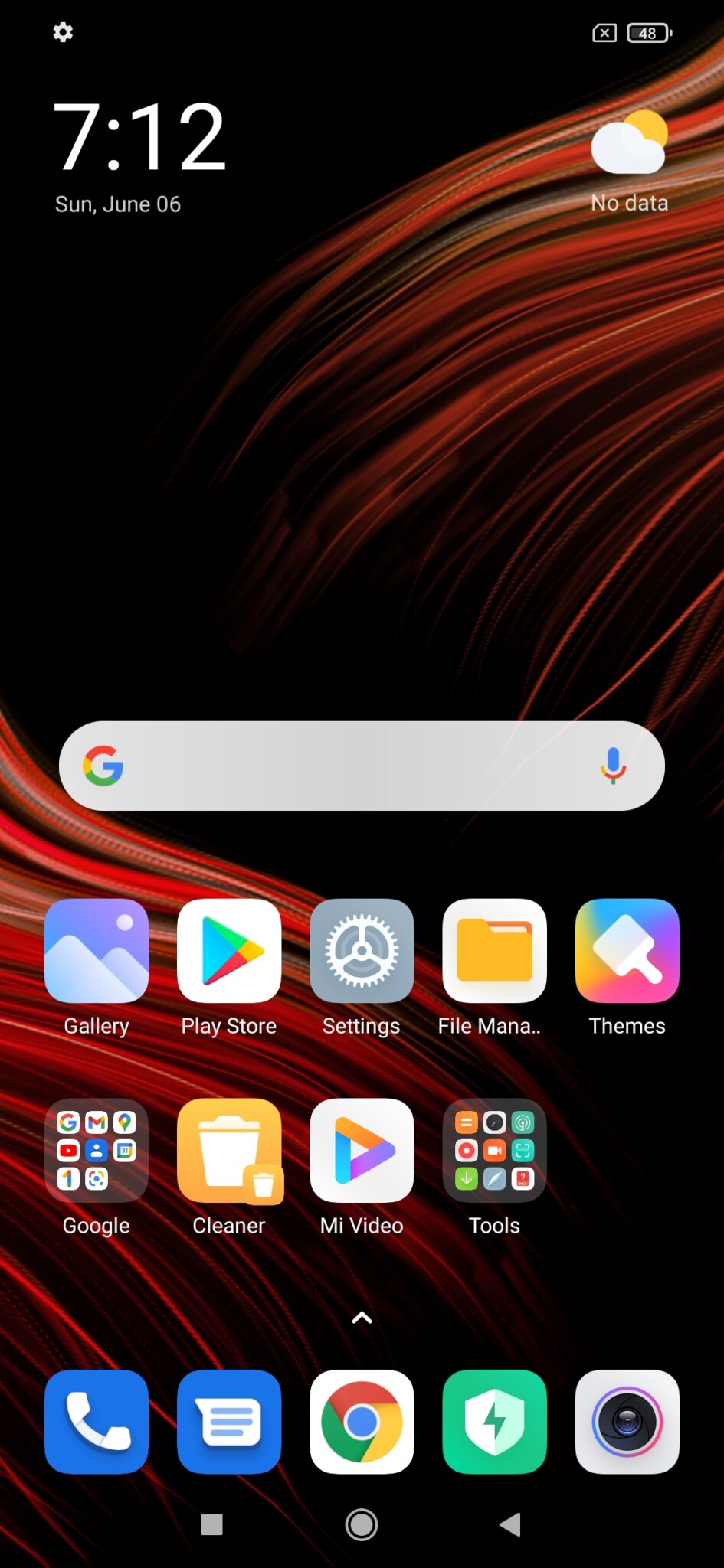Open the clock widget showing 7:12
Viewport: 724px width, 1568px height.
[139, 138]
